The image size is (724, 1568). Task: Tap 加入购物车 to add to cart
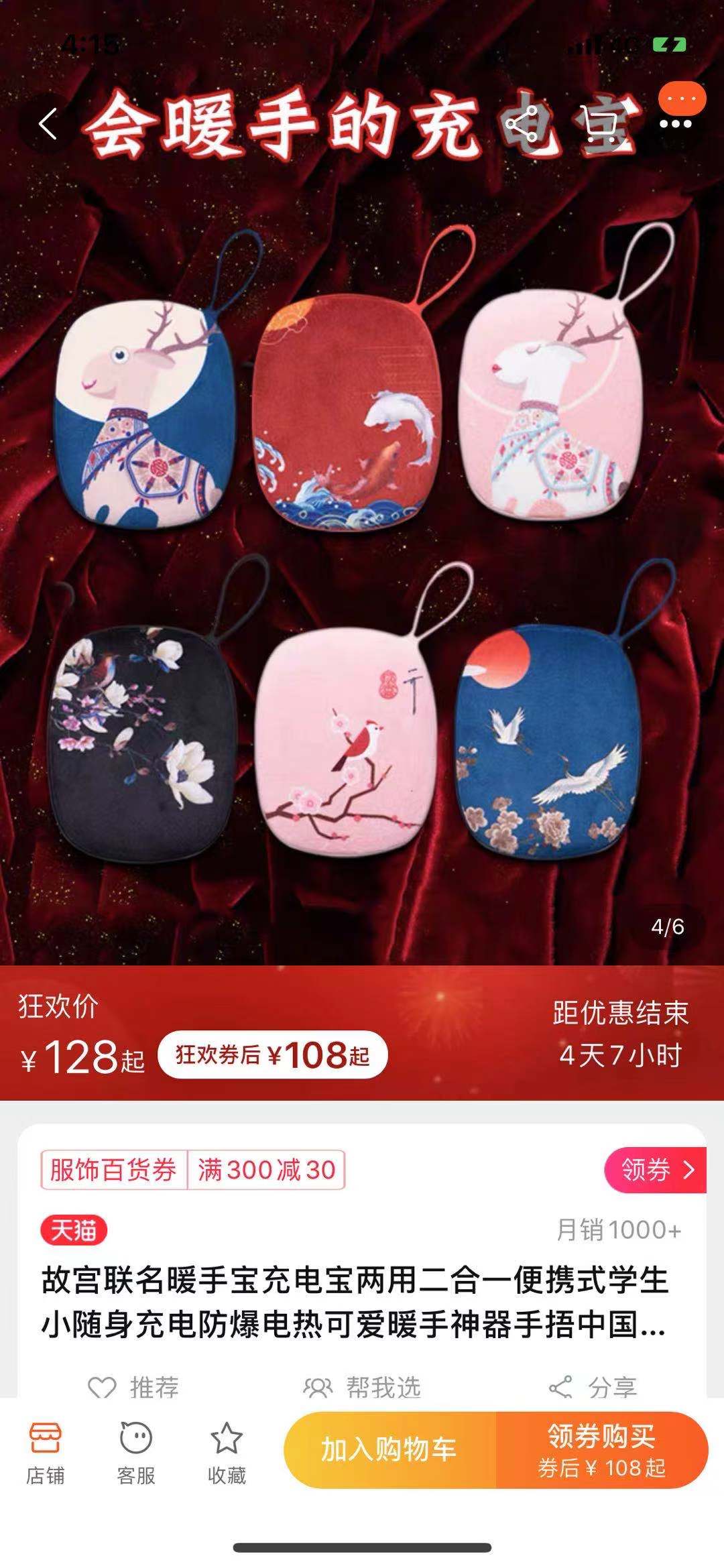pyautogui.click(x=389, y=1449)
